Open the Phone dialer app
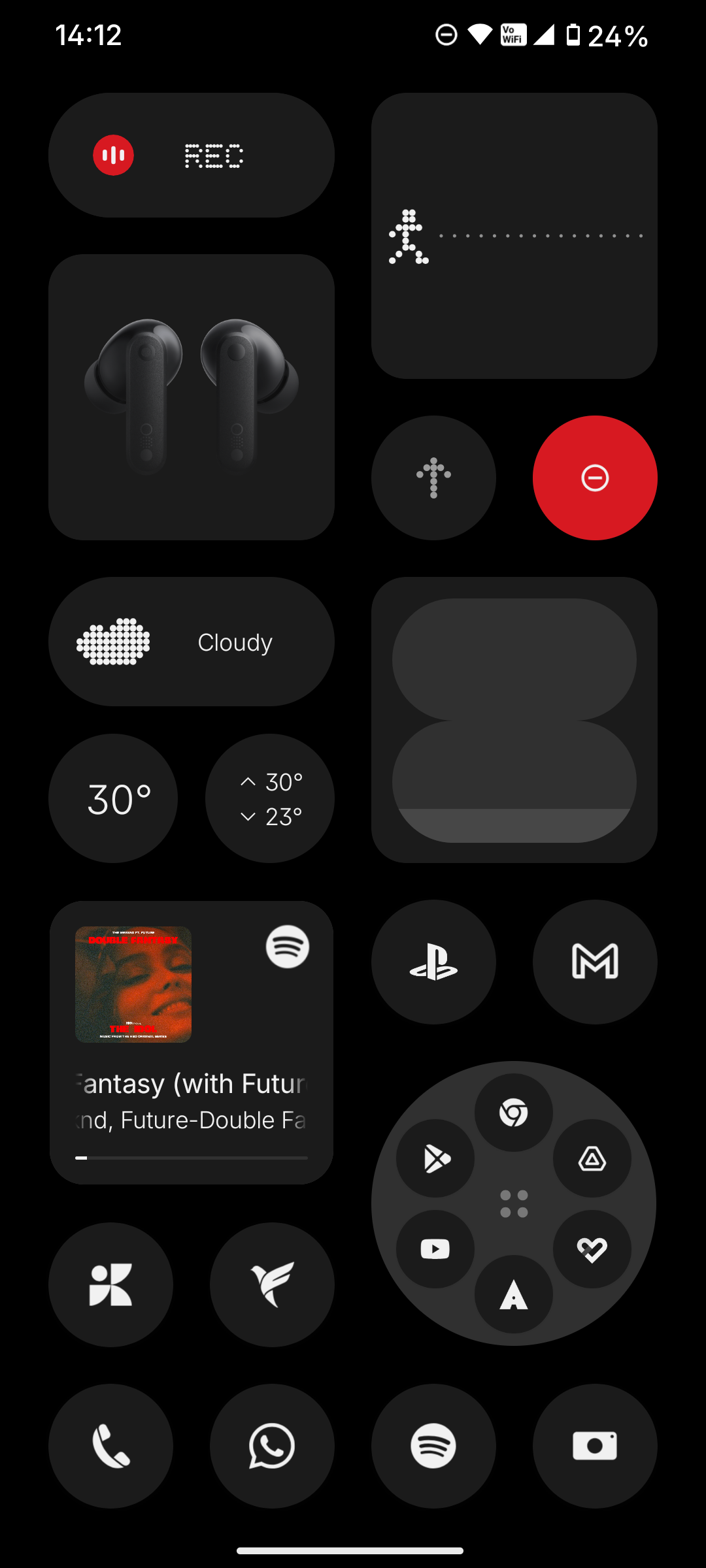 coord(110,1446)
